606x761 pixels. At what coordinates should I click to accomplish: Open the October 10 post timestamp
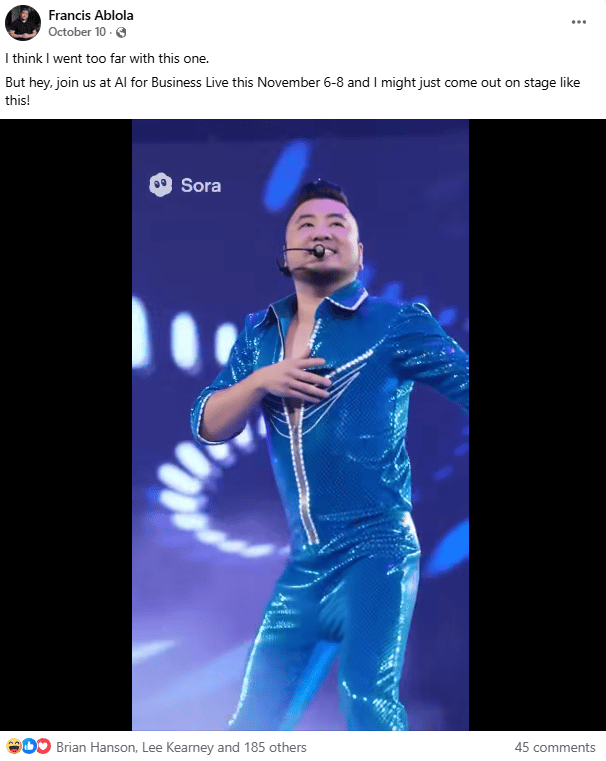[77, 32]
